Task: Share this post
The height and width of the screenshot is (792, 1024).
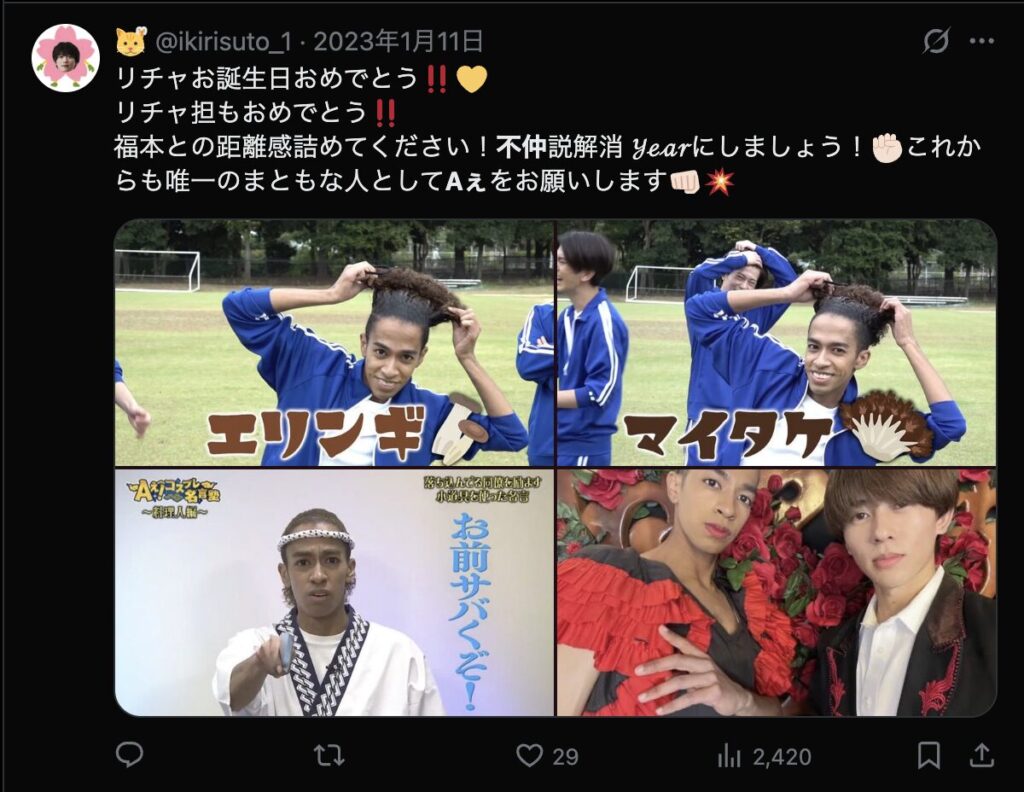Action: [982, 755]
